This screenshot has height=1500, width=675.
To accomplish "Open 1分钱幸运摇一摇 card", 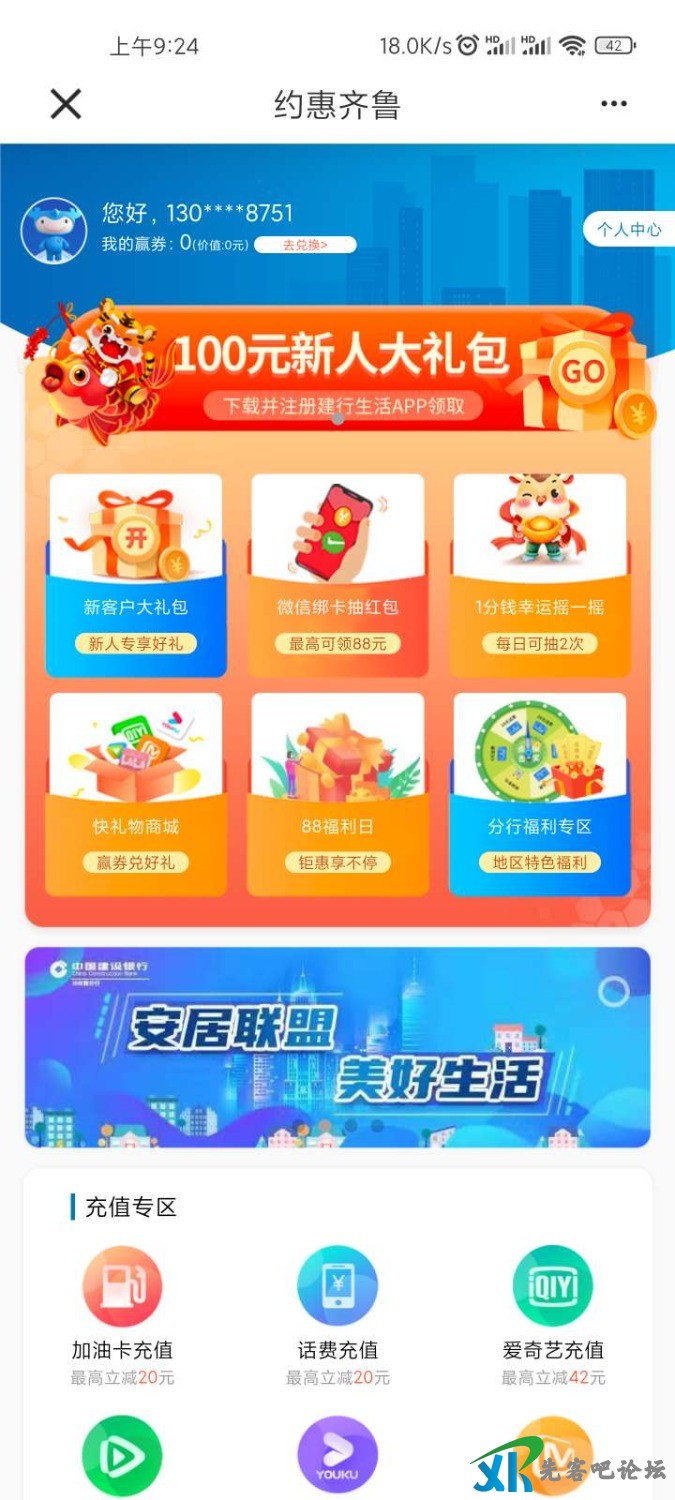I will [x=540, y=575].
